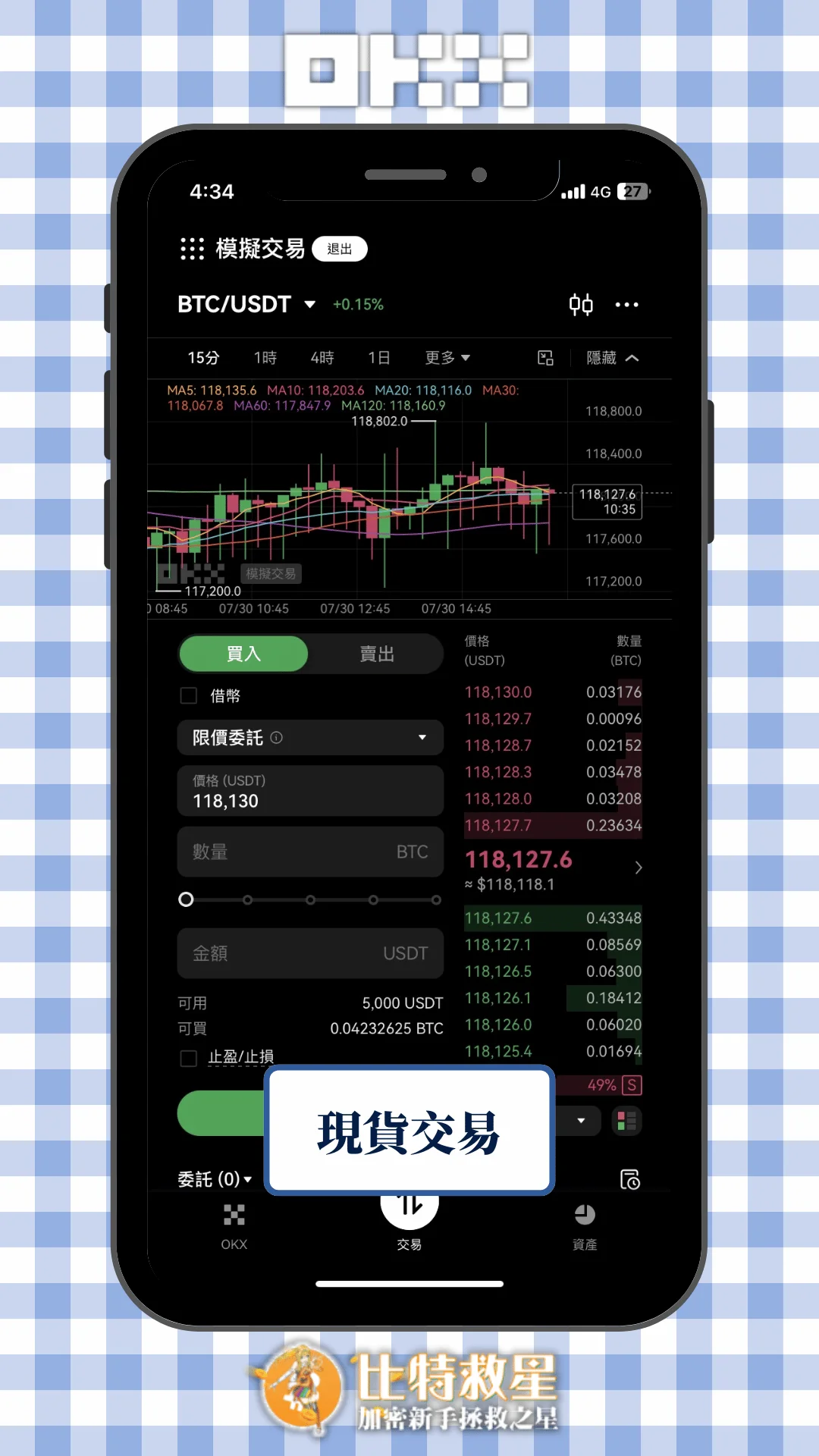Expand the 更多 timeframe dropdown

[x=447, y=357]
